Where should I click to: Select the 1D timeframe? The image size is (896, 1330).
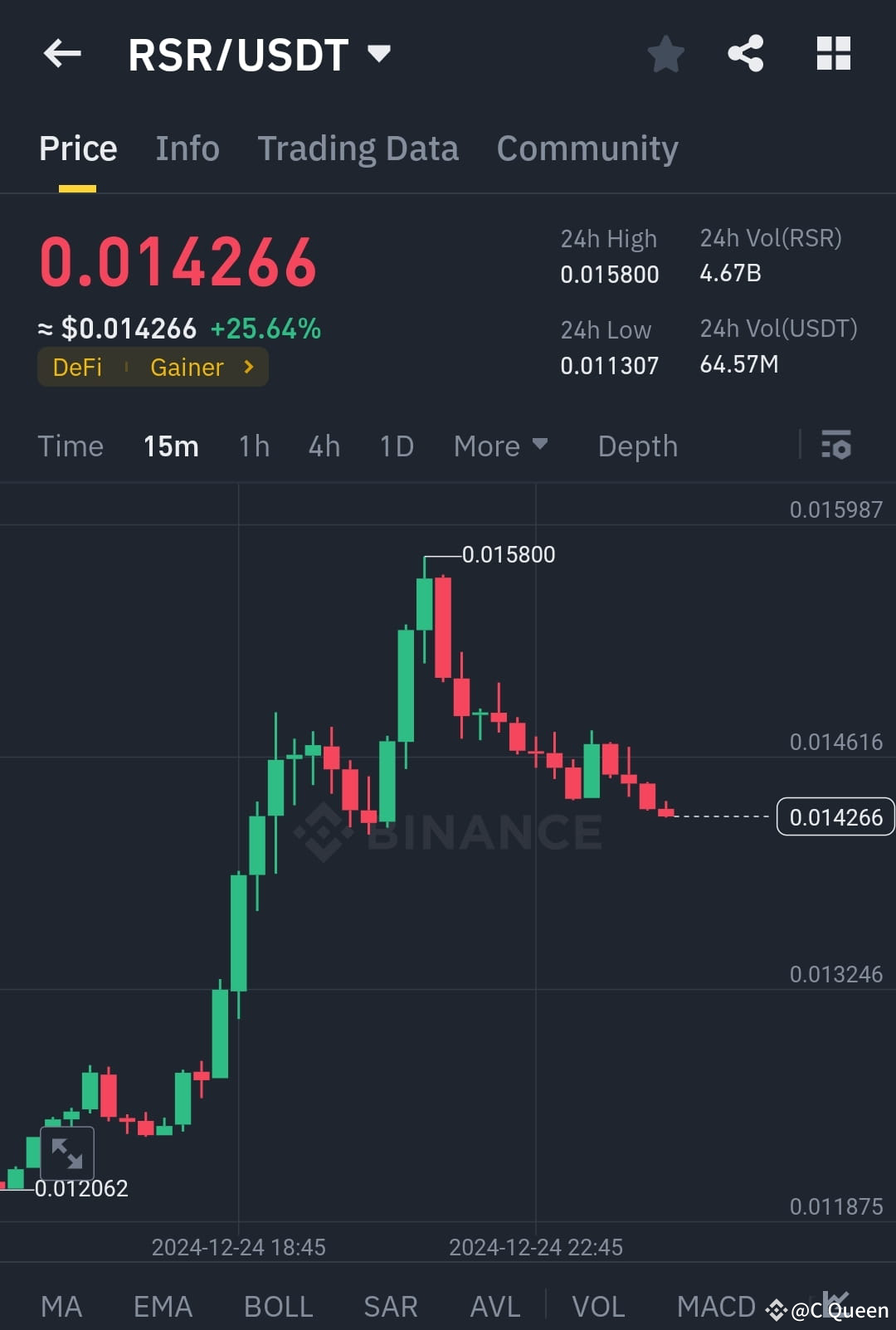tap(396, 446)
